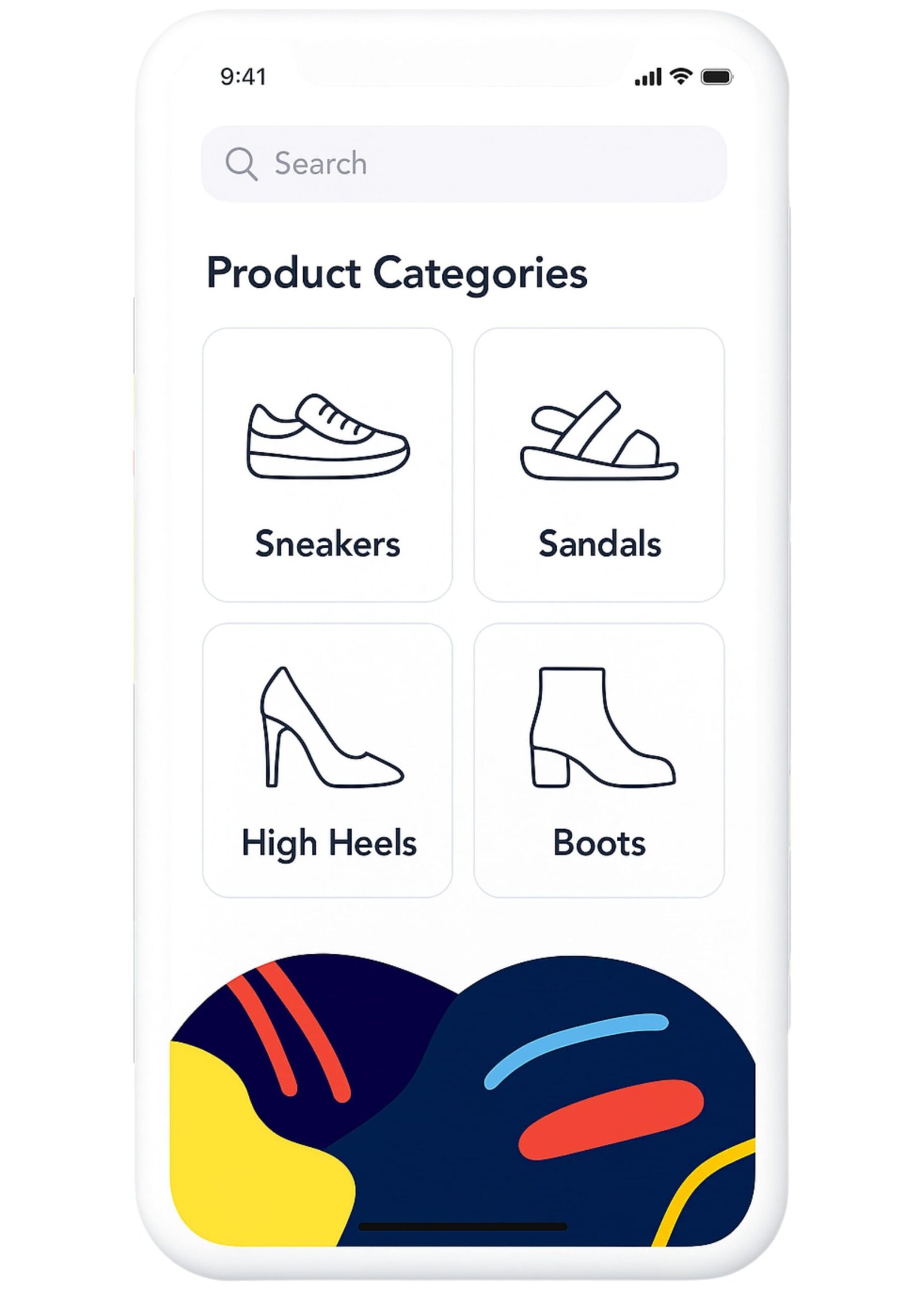Browse the High Heels category
Viewport: 924px width, 1290px height.
tap(327, 760)
